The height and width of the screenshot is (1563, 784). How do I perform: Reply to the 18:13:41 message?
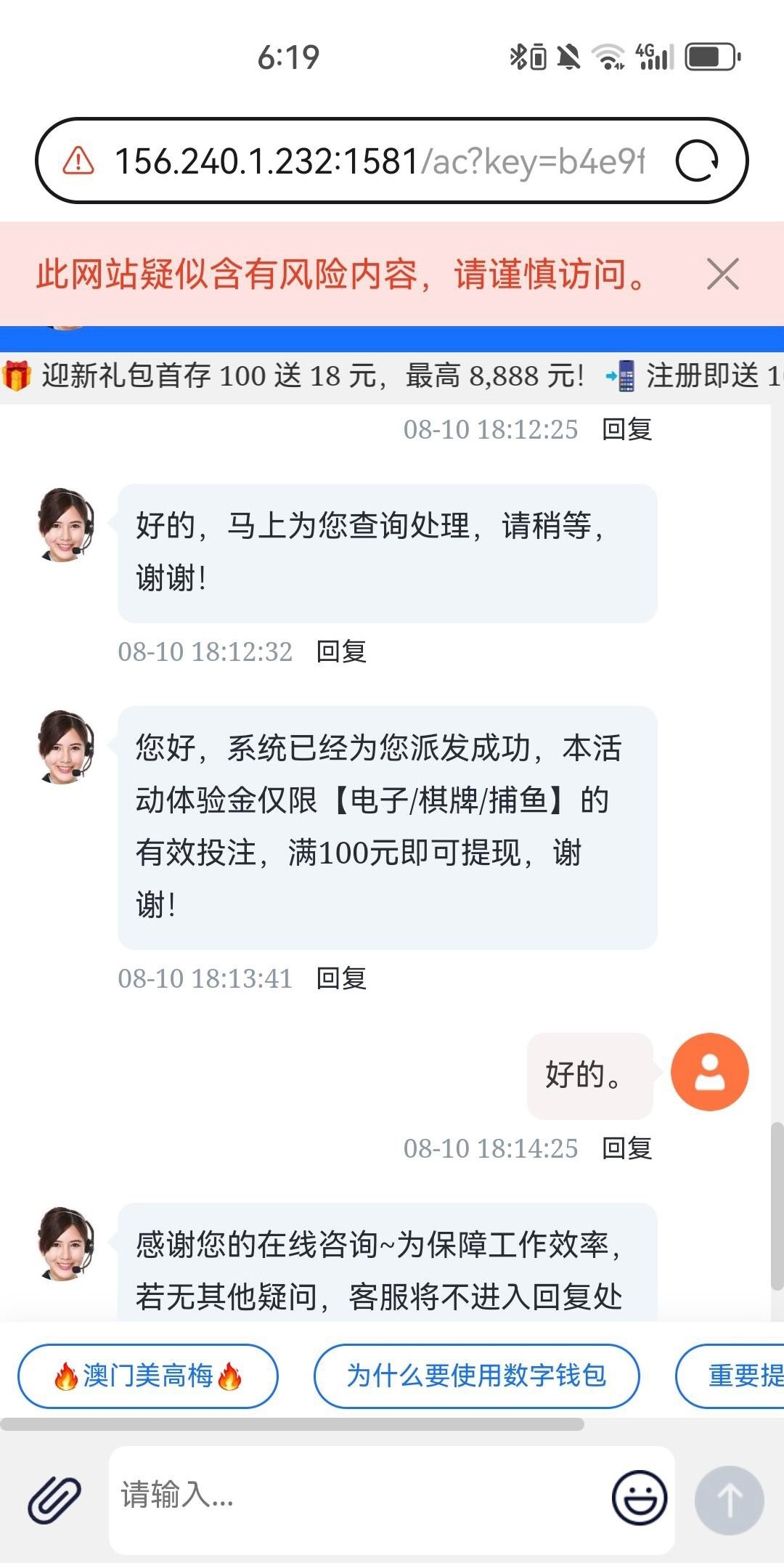(x=341, y=978)
